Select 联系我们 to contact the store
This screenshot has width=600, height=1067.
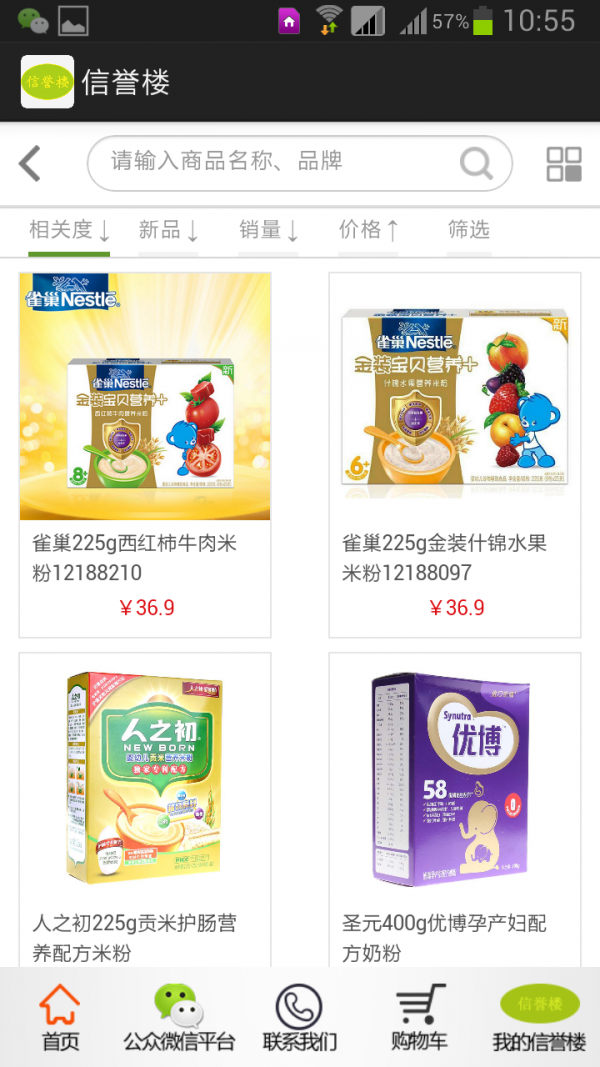(299, 1017)
